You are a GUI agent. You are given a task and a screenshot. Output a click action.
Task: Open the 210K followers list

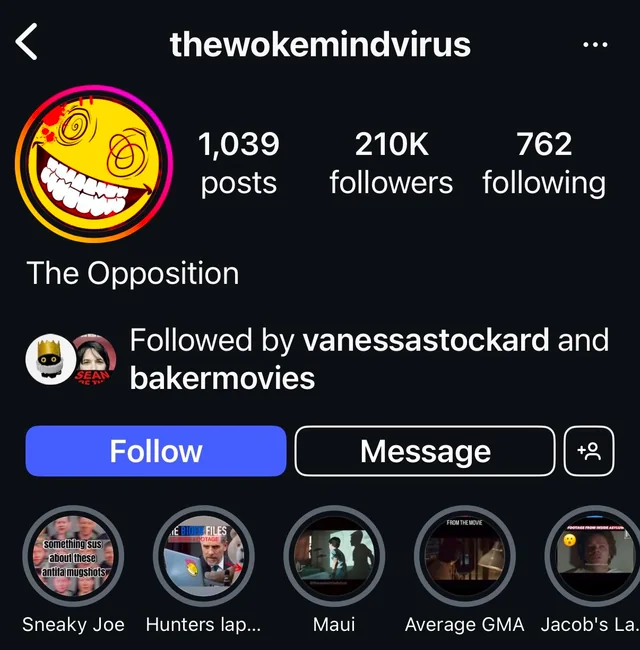pyautogui.click(x=391, y=163)
